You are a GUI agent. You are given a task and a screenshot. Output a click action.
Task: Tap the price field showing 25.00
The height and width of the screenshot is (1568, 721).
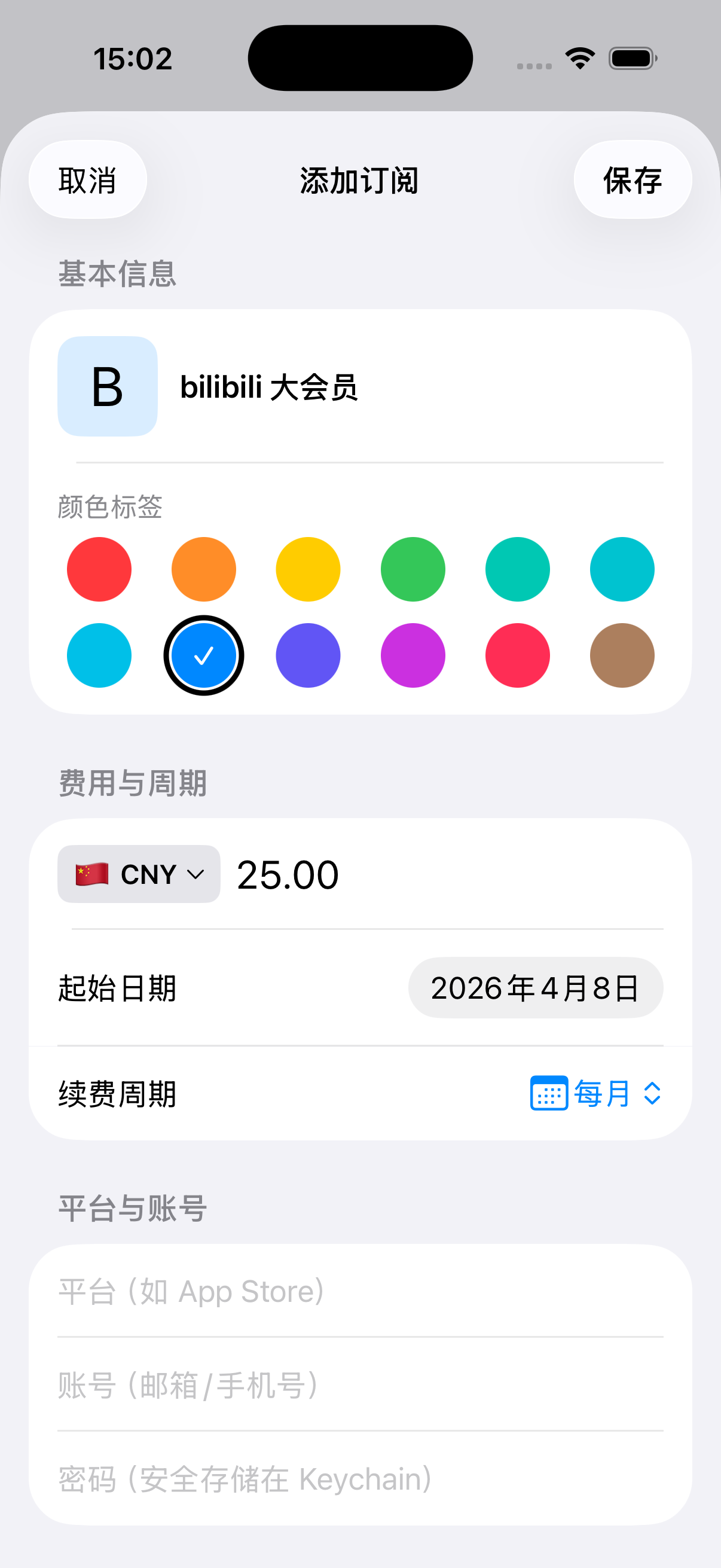(286, 874)
